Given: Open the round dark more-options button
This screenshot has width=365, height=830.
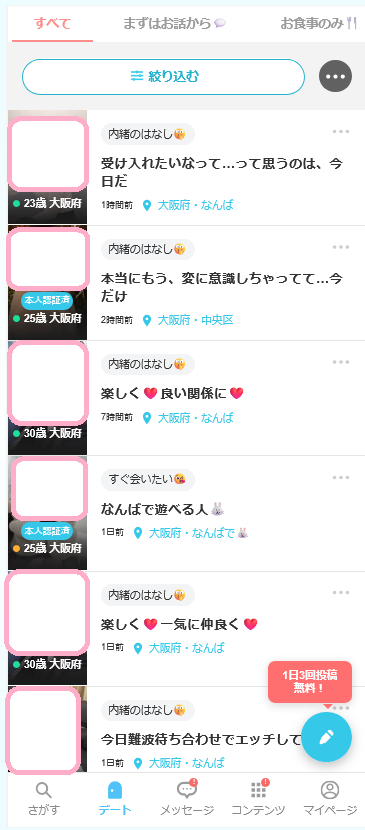Looking at the screenshot, I should tap(335, 77).
